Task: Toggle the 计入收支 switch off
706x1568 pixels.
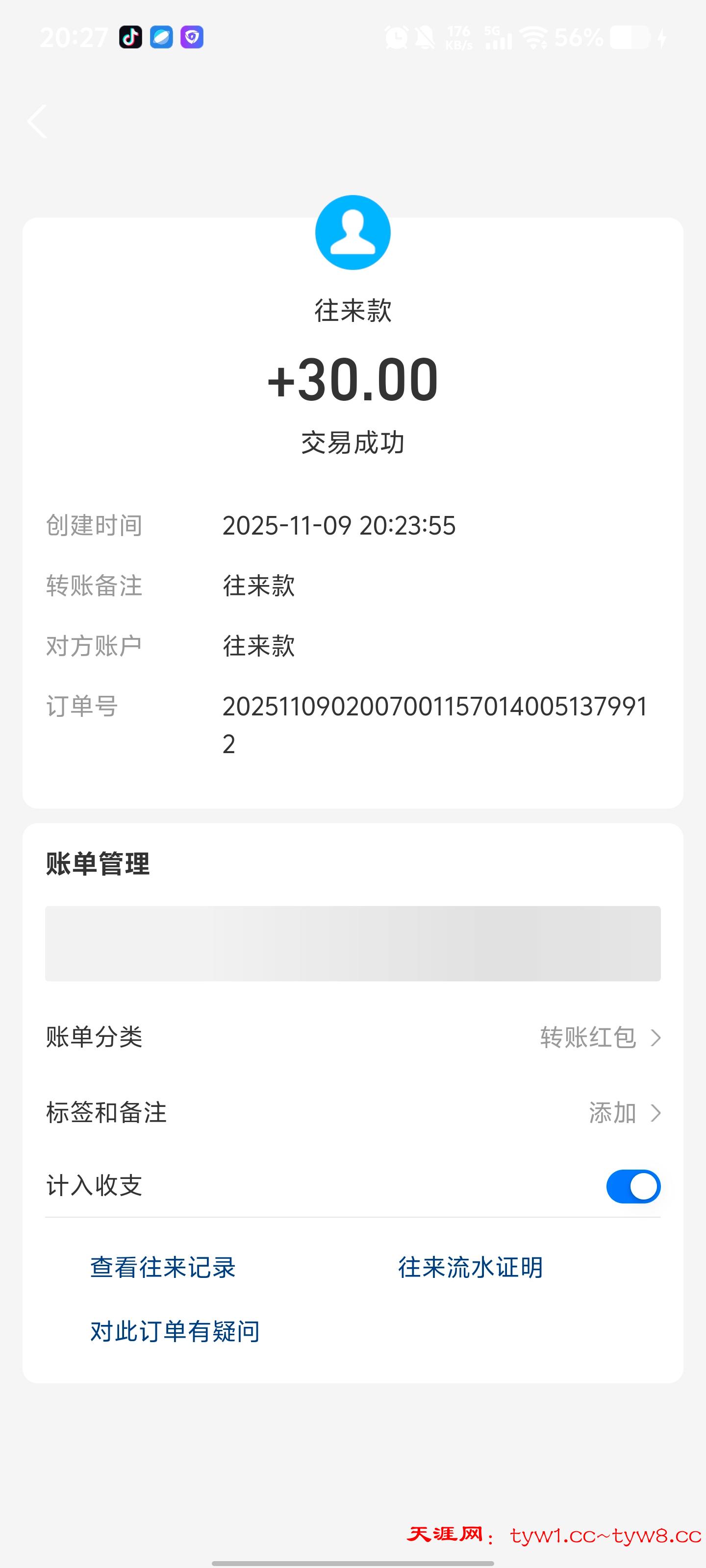Action: click(x=632, y=1186)
